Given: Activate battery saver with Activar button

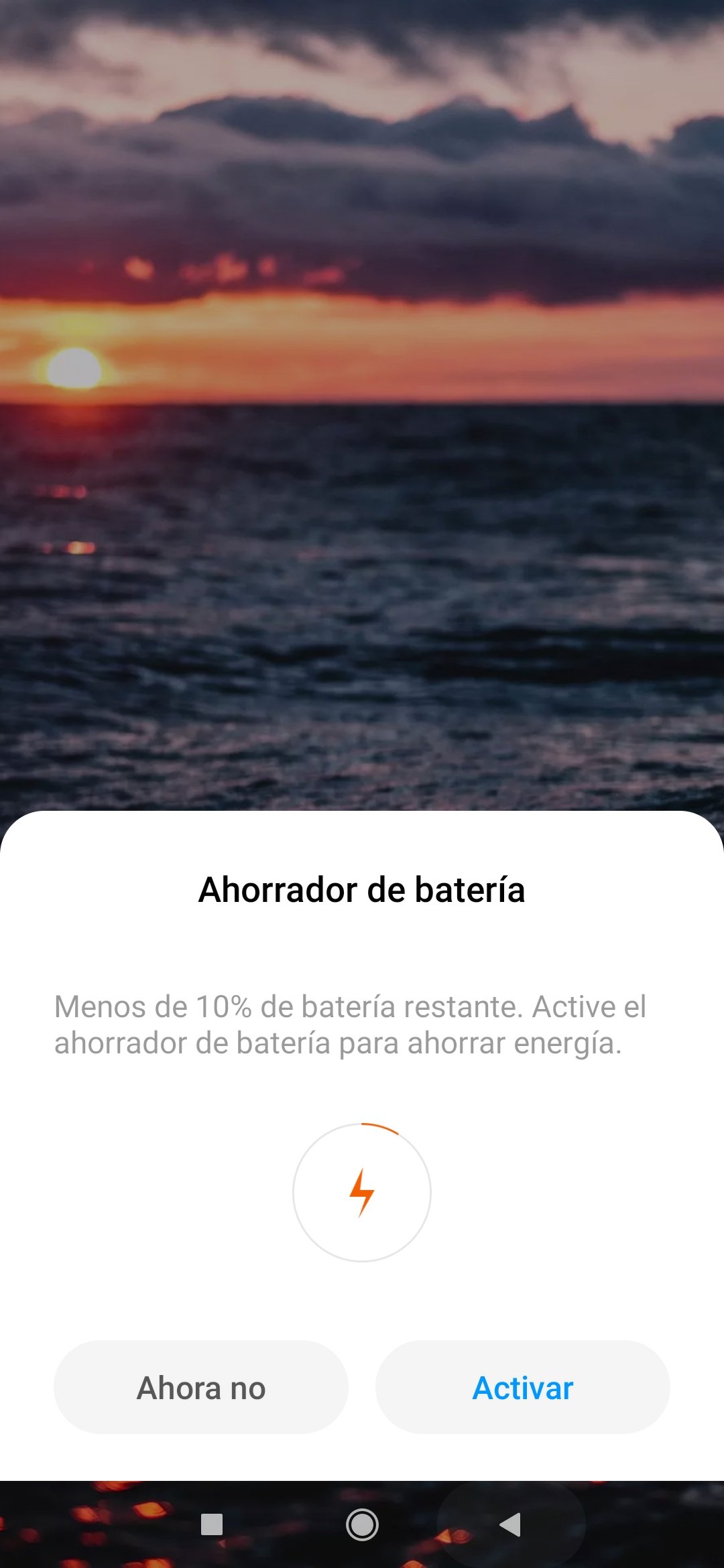Looking at the screenshot, I should [x=522, y=1387].
